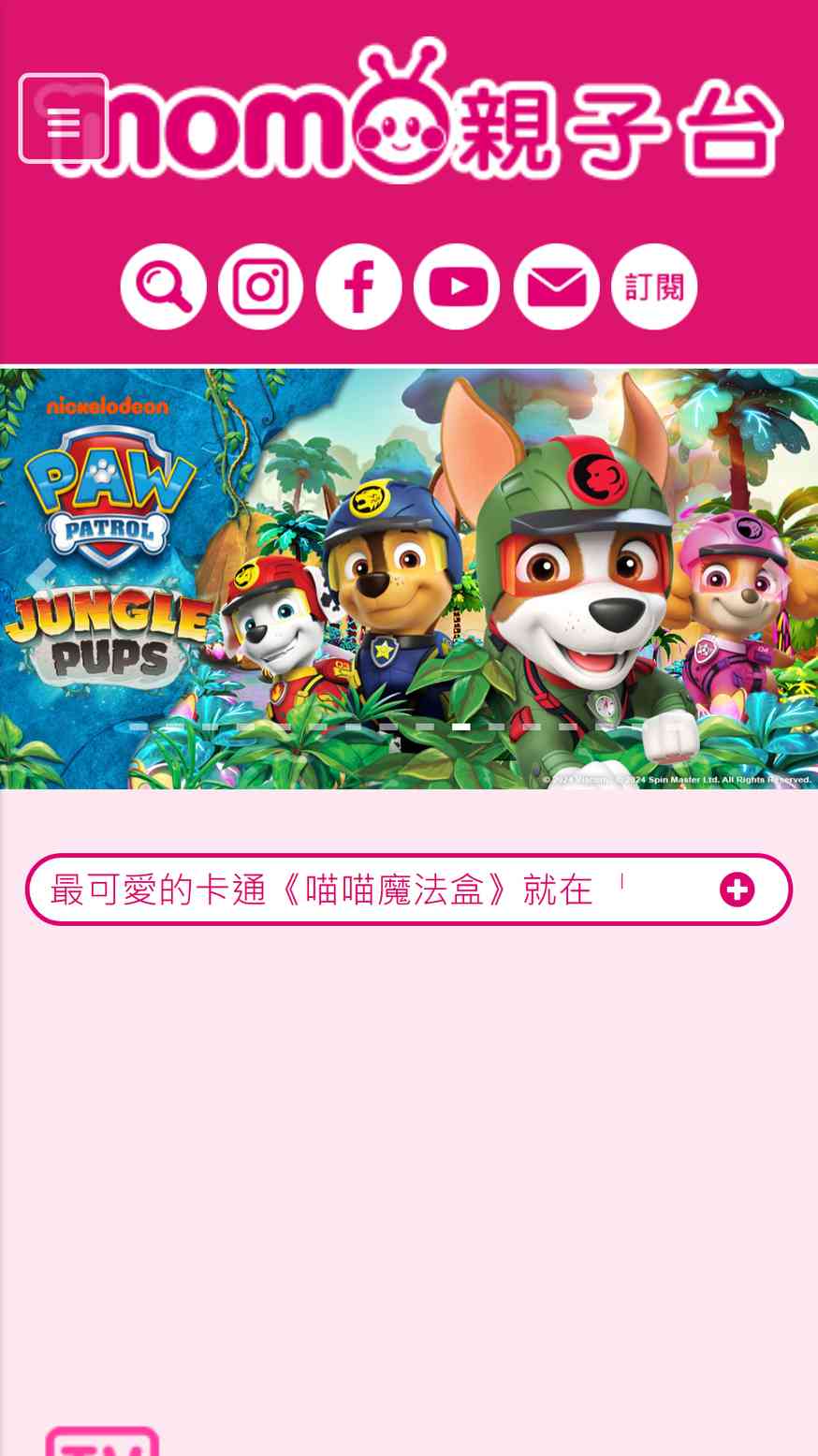Open the Paw Patrol Jungle Pups banner
This screenshot has width=818, height=1456.
(x=409, y=578)
